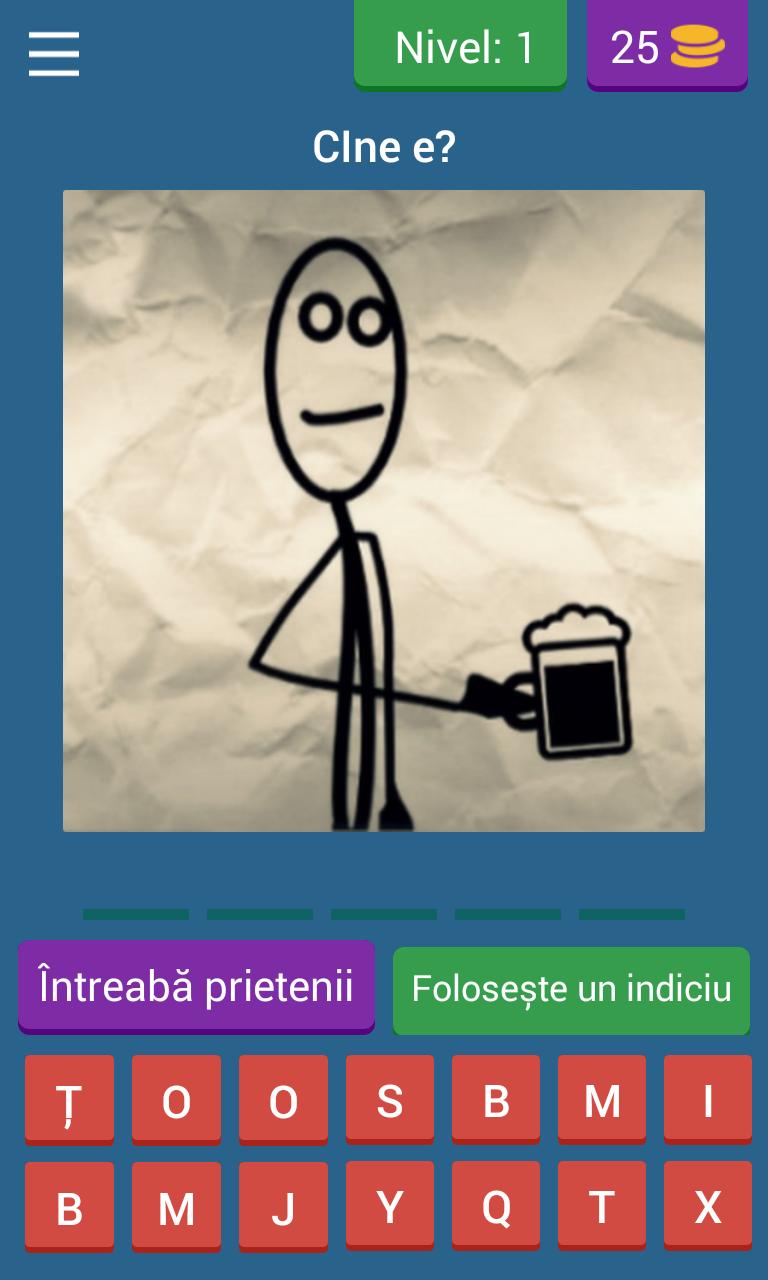768x1280 pixels.
Task: Open the hamburger navigation menu
Action: pos(53,54)
